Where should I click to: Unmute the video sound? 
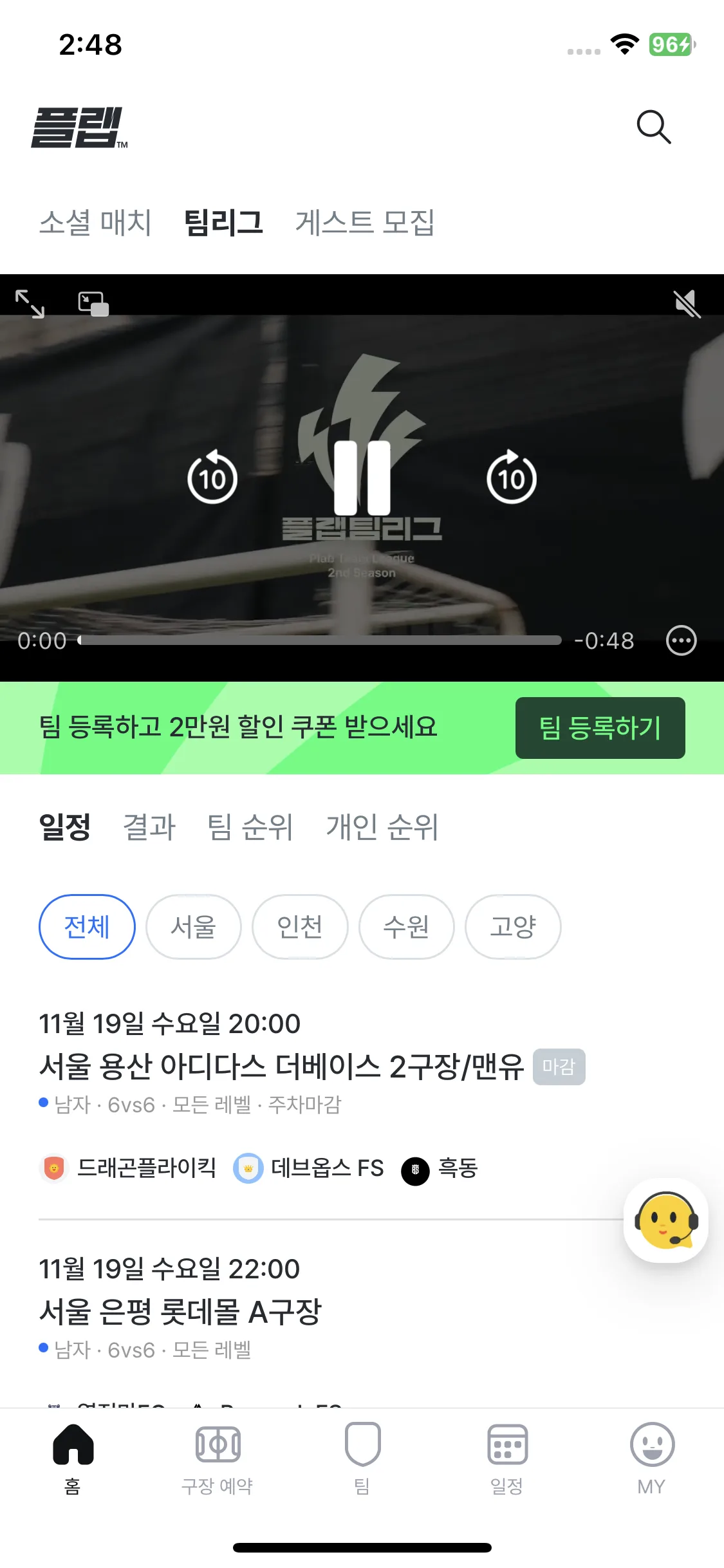click(687, 303)
